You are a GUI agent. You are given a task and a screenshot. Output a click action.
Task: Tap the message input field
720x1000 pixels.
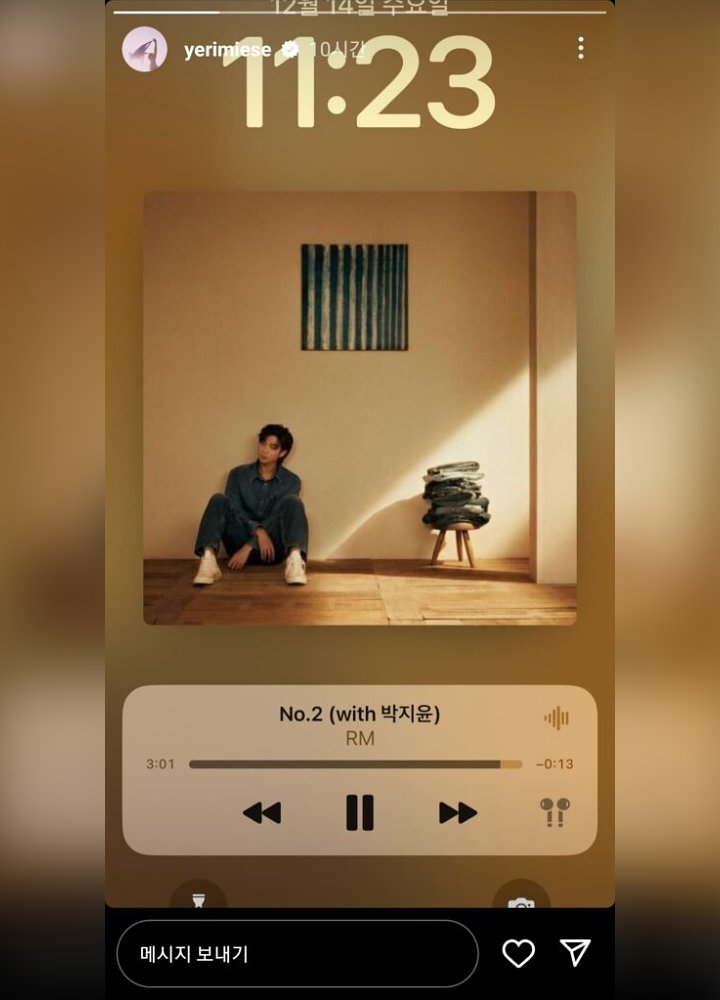297,954
